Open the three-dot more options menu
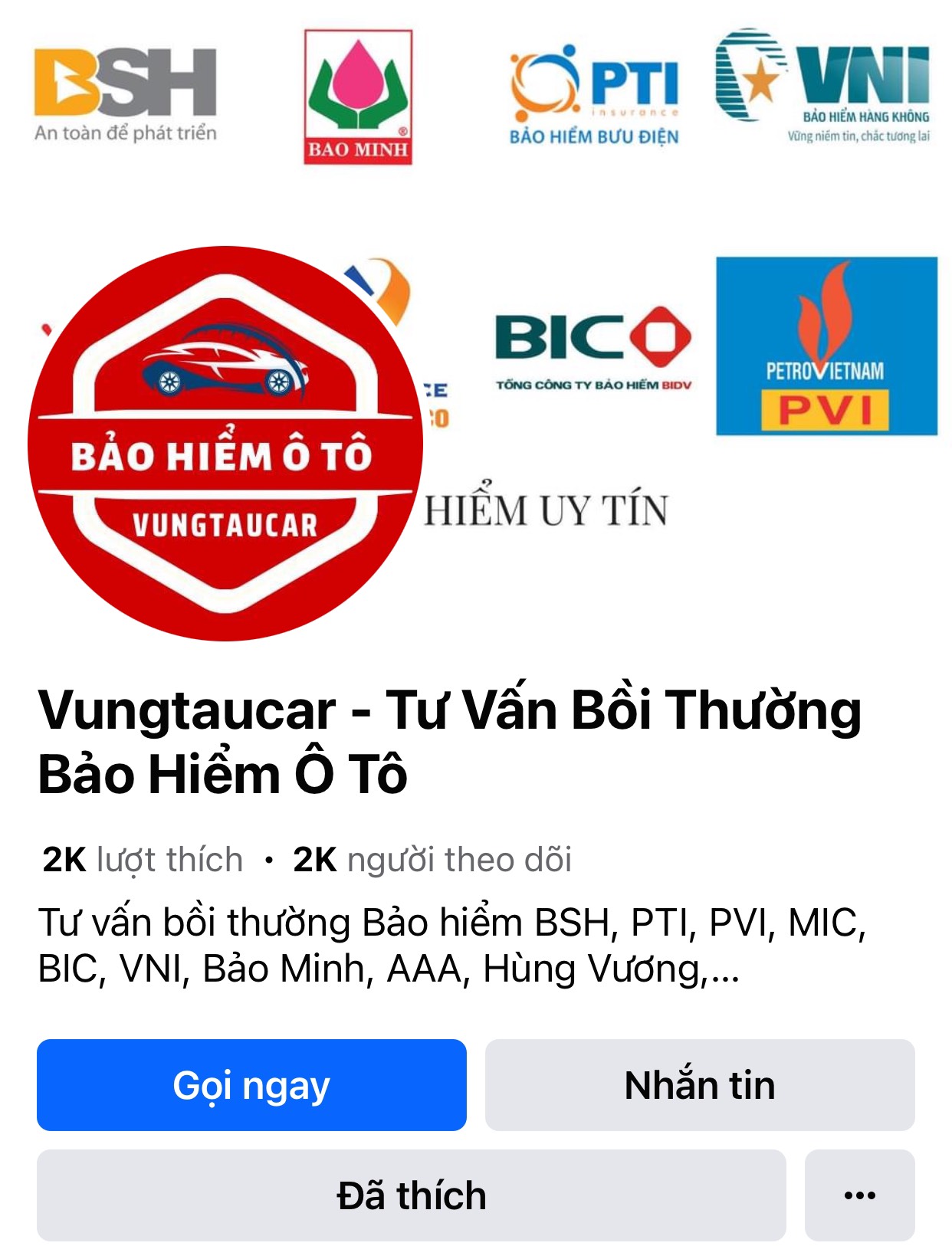 859,1195
